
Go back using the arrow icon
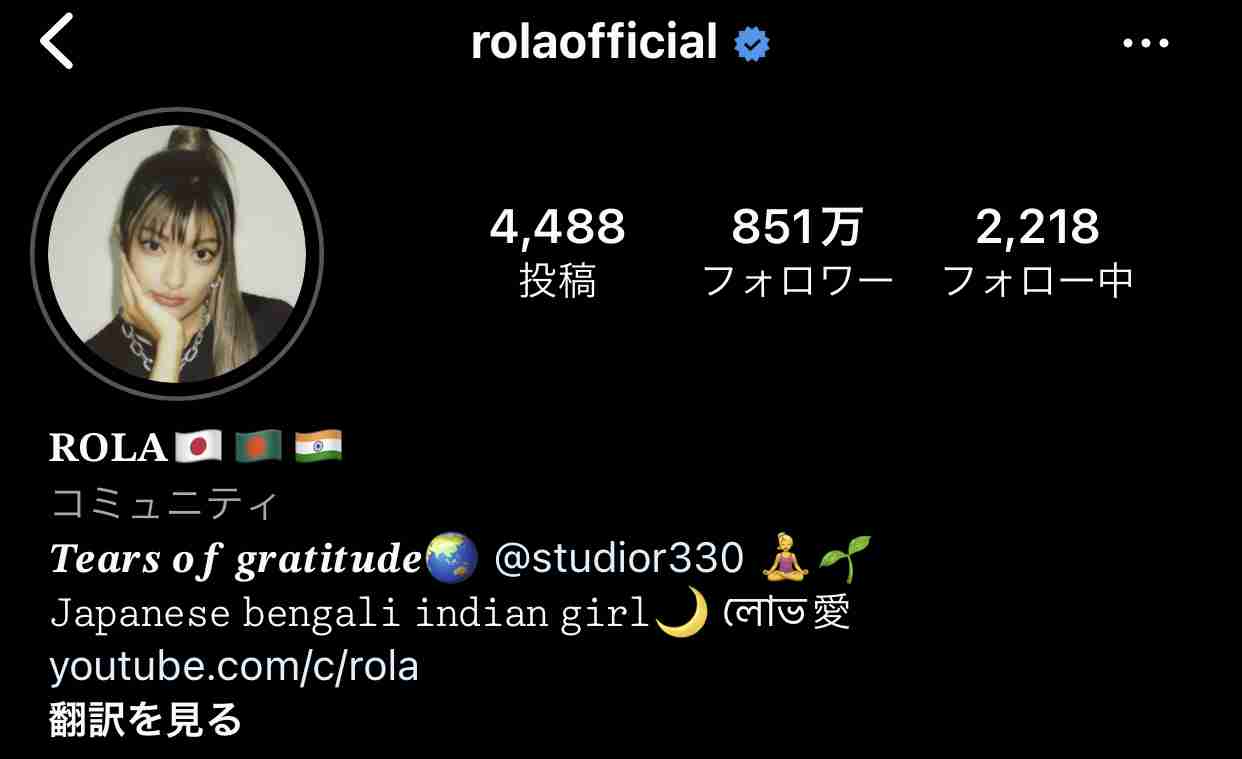point(57,44)
